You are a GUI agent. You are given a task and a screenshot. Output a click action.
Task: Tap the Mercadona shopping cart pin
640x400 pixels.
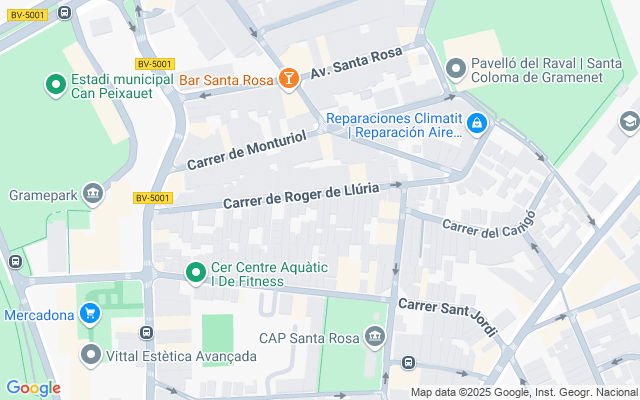click(x=91, y=314)
